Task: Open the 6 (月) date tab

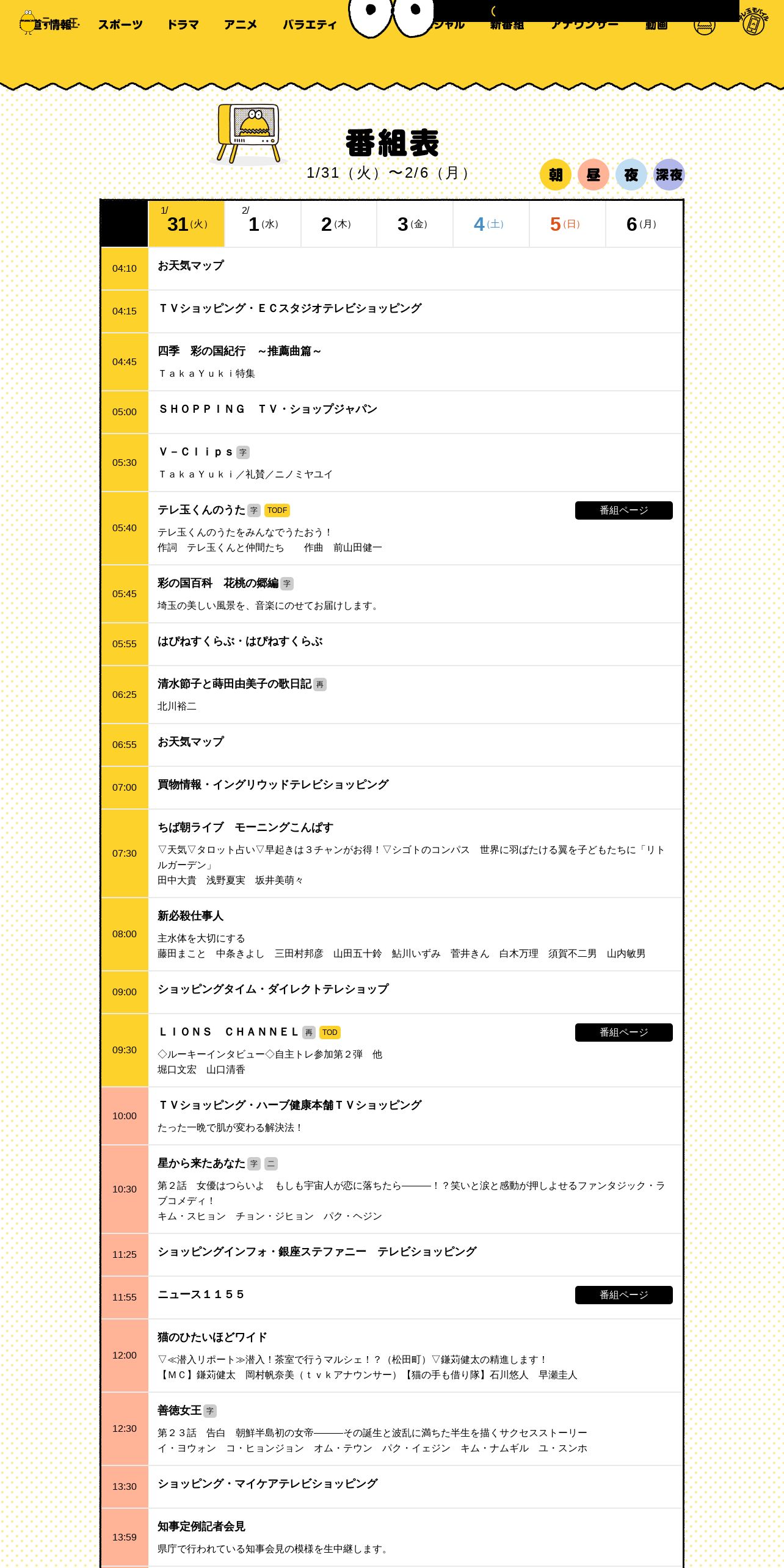Action: (644, 223)
